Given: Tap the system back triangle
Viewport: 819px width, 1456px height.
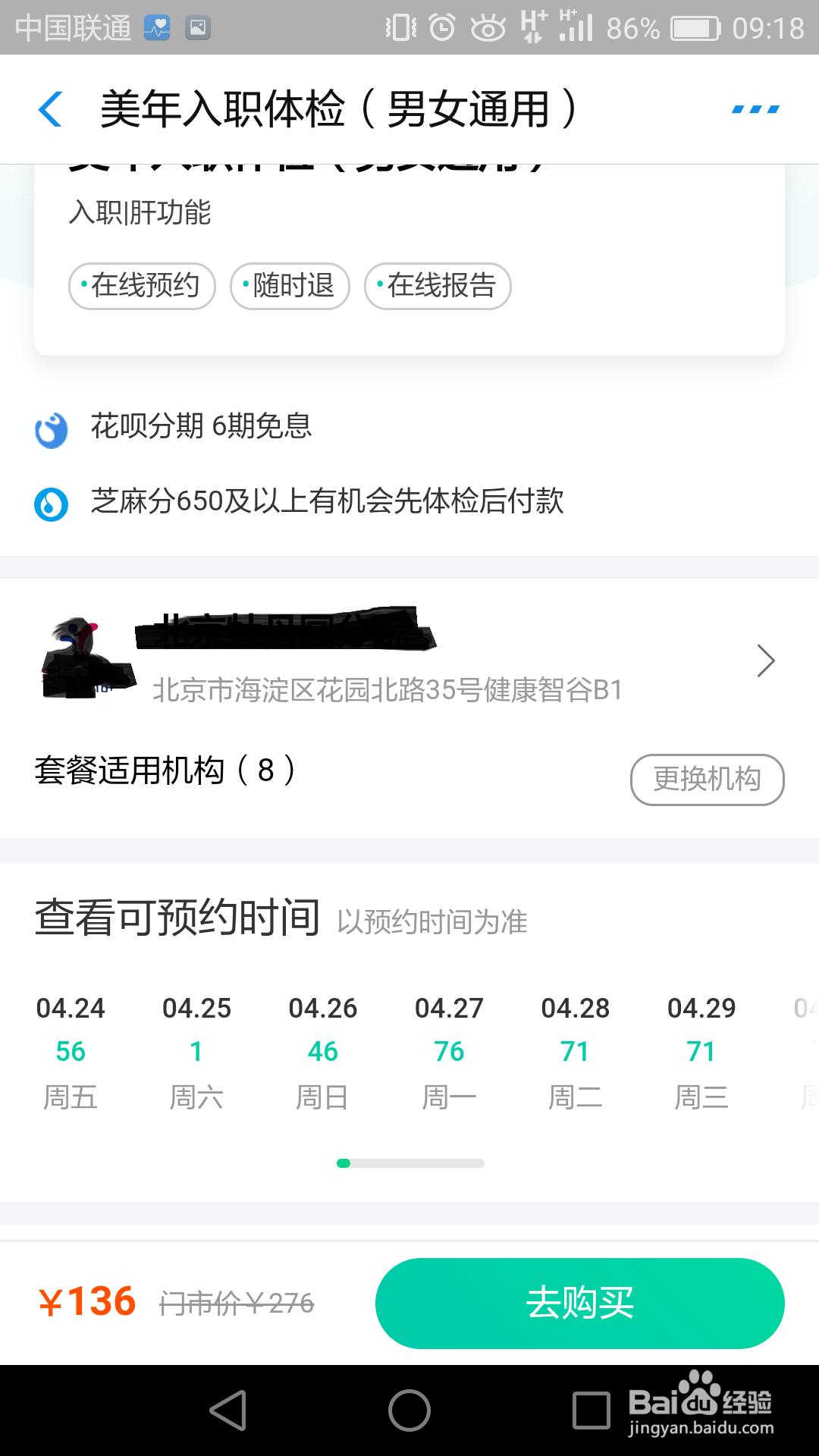Looking at the screenshot, I should coord(227,1410).
